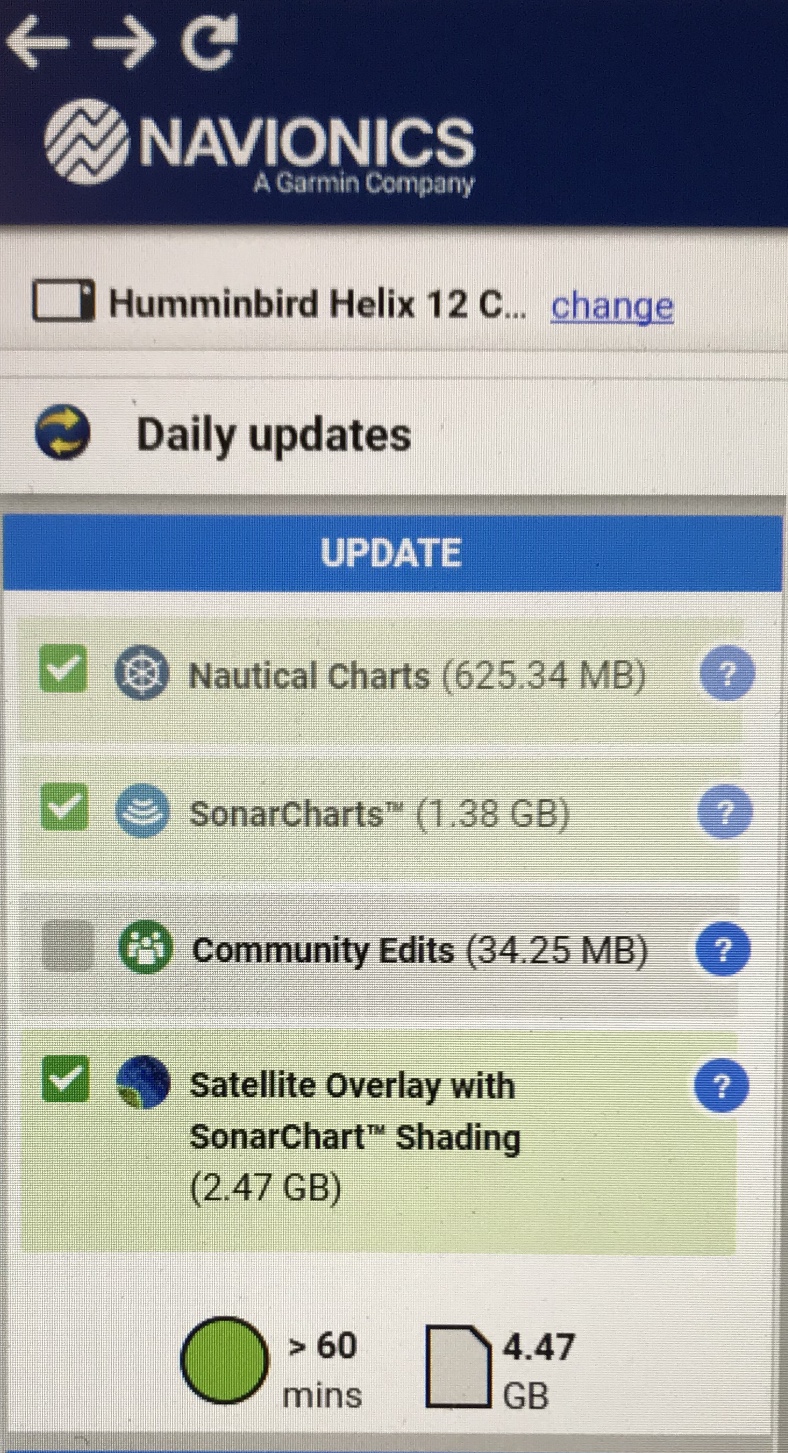Open help for Community Edits

pos(722,950)
